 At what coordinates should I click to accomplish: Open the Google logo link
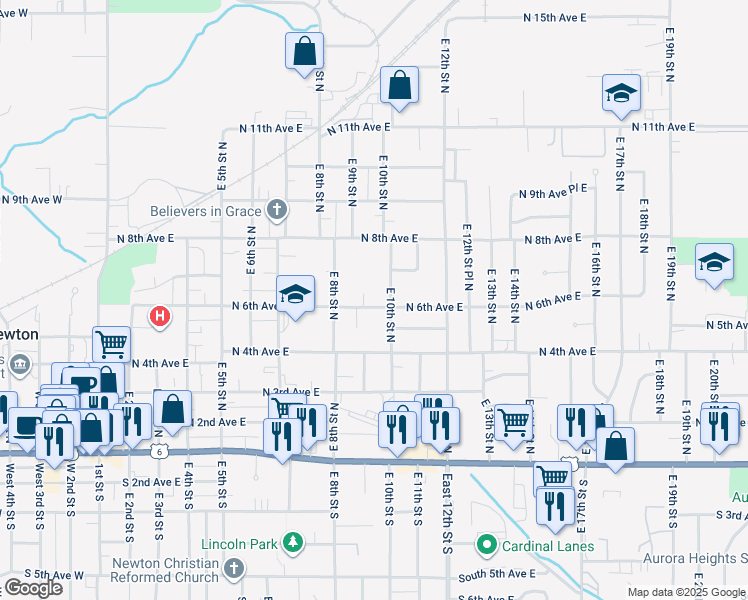(33, 588)
